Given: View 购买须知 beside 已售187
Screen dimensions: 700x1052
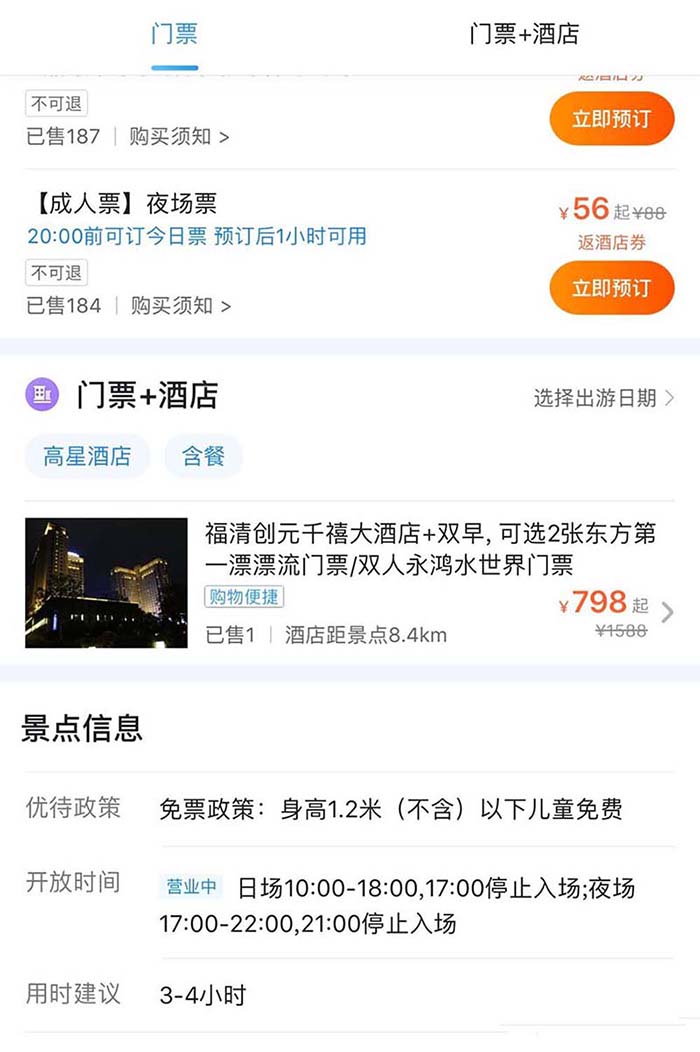Looking at the screenshot, I should coord(178,136).
